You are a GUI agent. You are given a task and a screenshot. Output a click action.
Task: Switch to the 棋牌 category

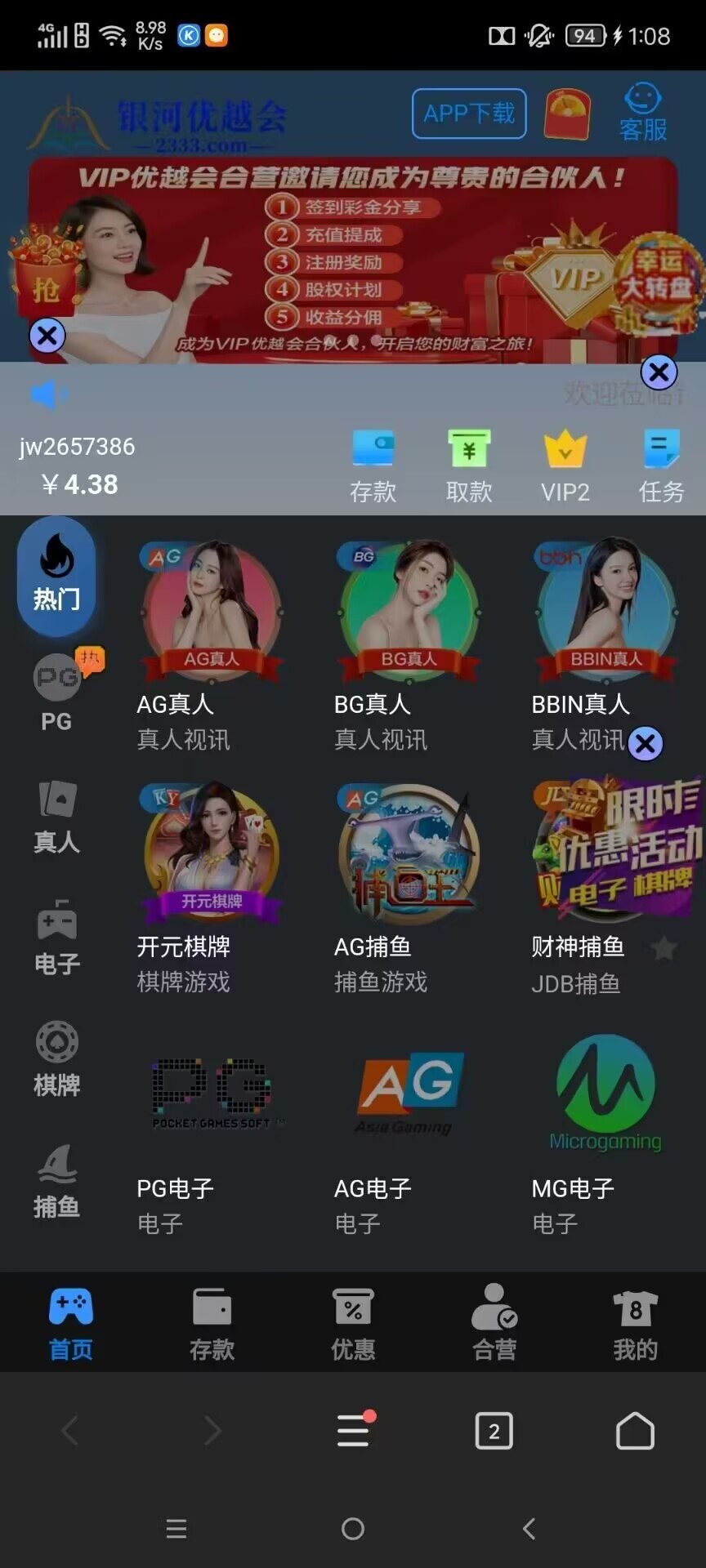tap(56, 1059)
